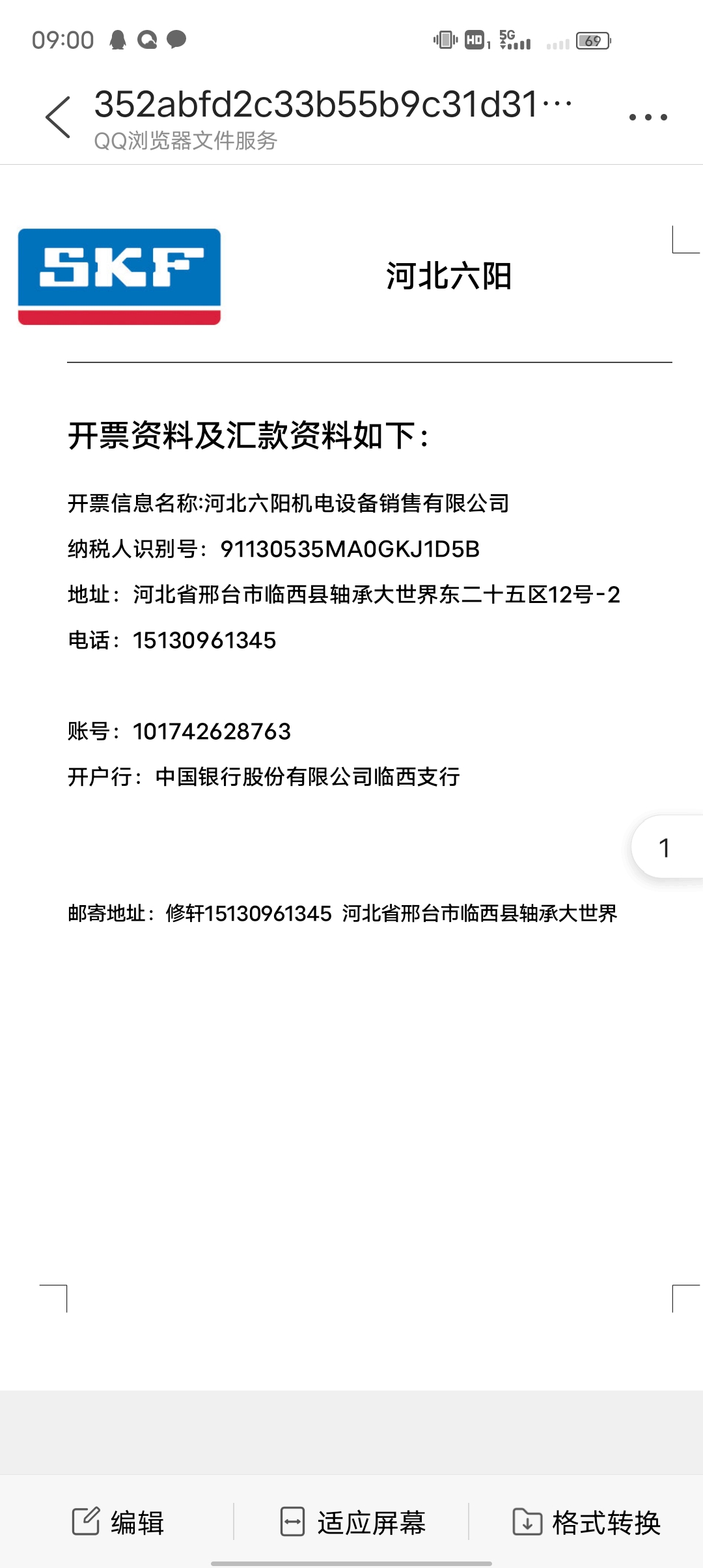Viewport: 703px width, 1568px height.
Task: Go back using the top-left arrow
Action: coord(58,117)
